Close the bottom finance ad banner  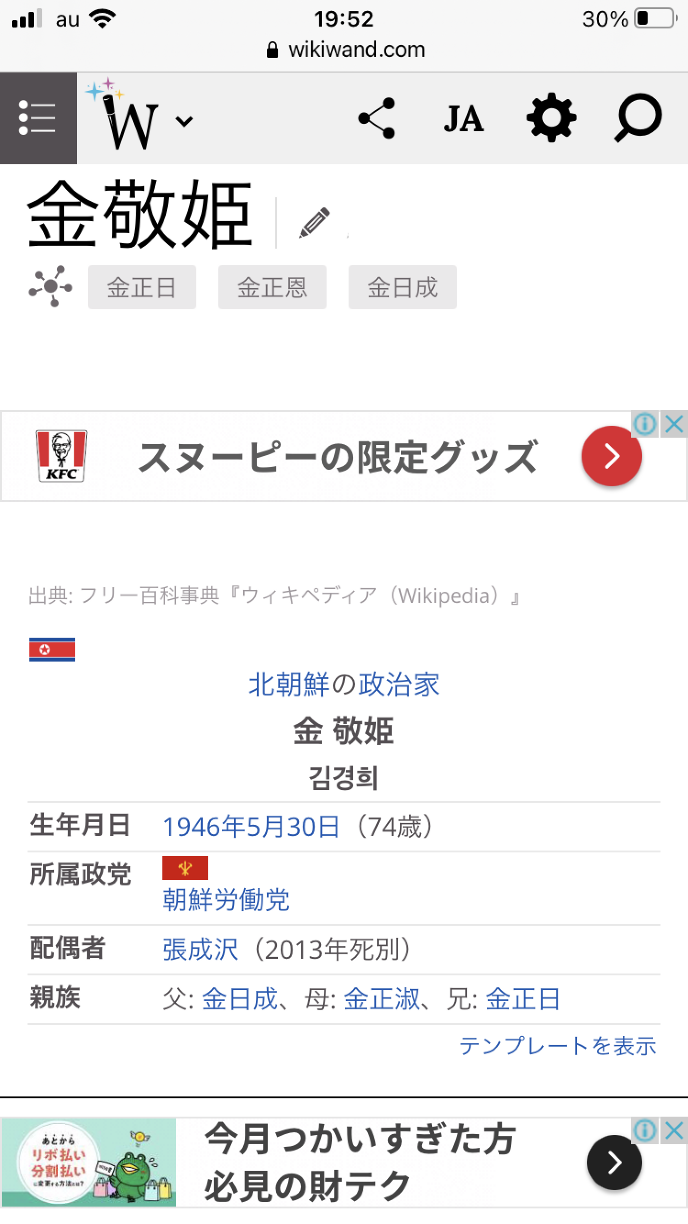click(676, 1130)
